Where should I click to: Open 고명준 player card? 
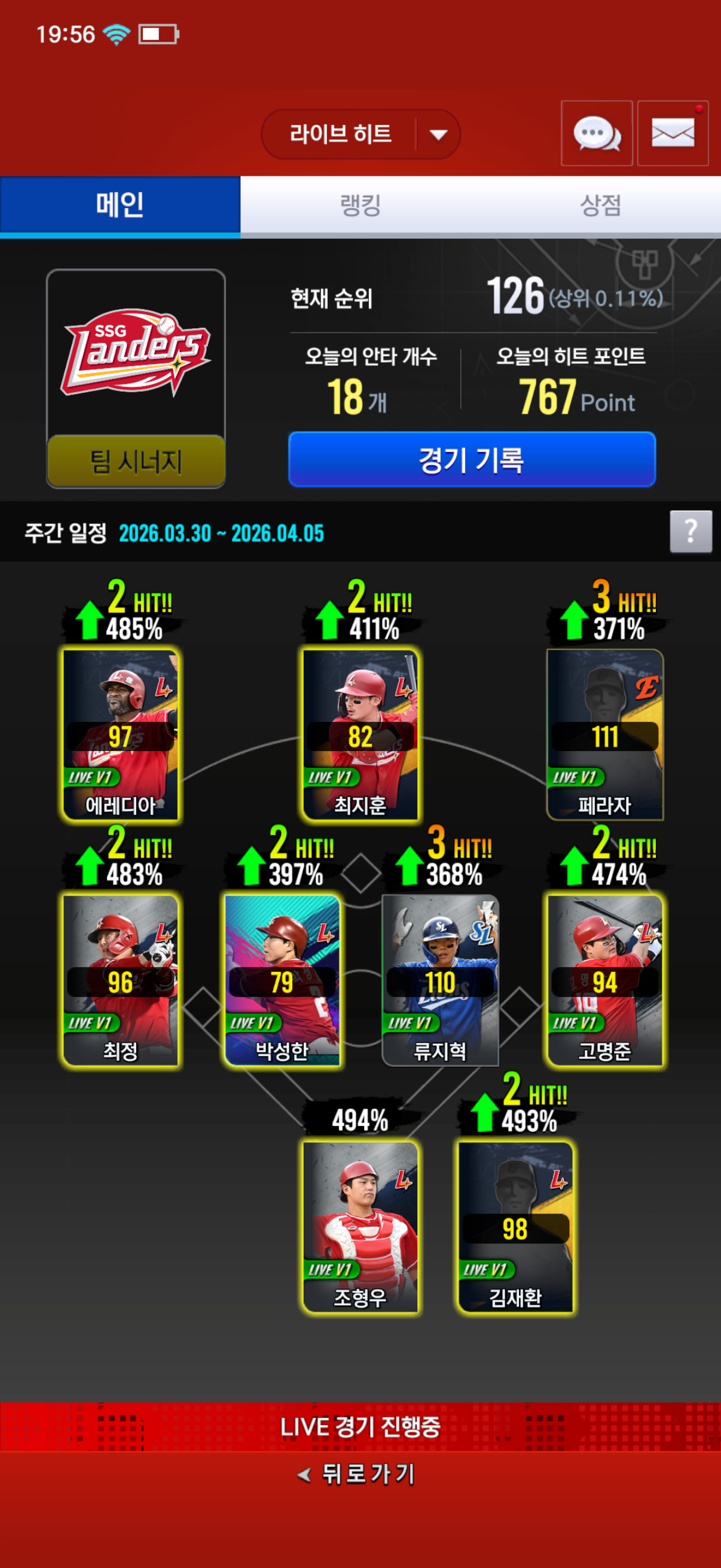pos(604,980)
